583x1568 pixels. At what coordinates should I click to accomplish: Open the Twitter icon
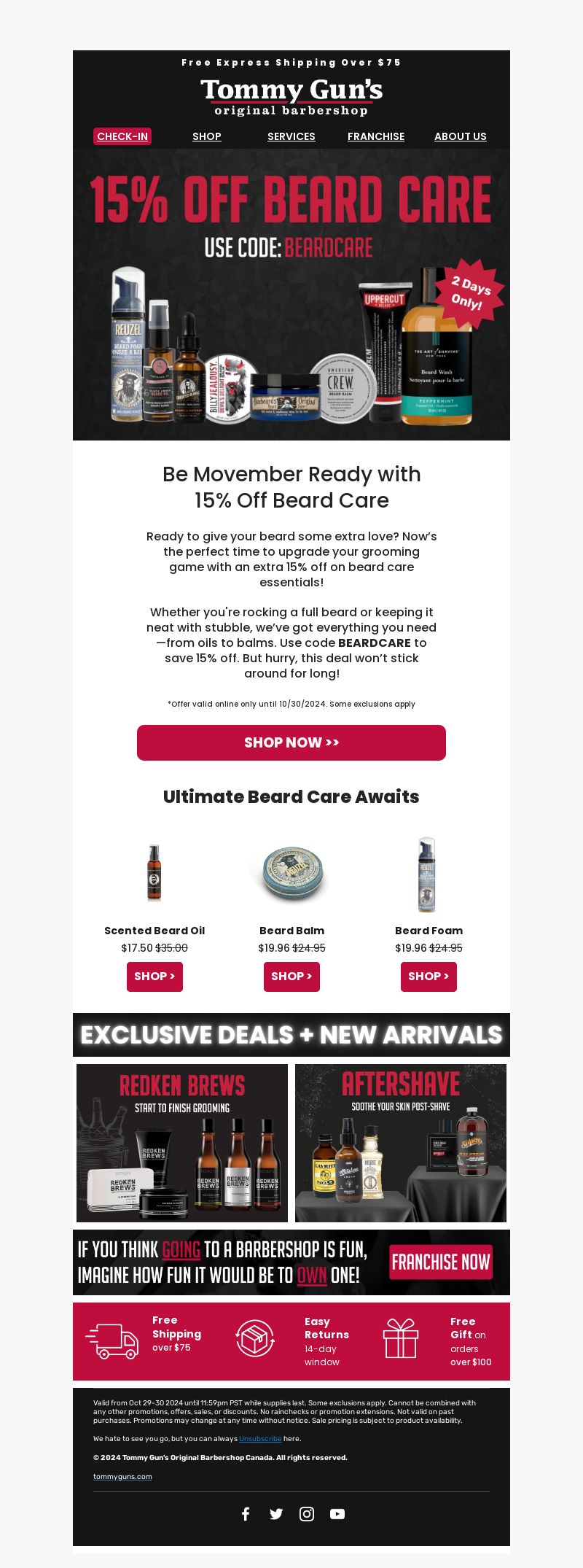[x=276, y=1514]
